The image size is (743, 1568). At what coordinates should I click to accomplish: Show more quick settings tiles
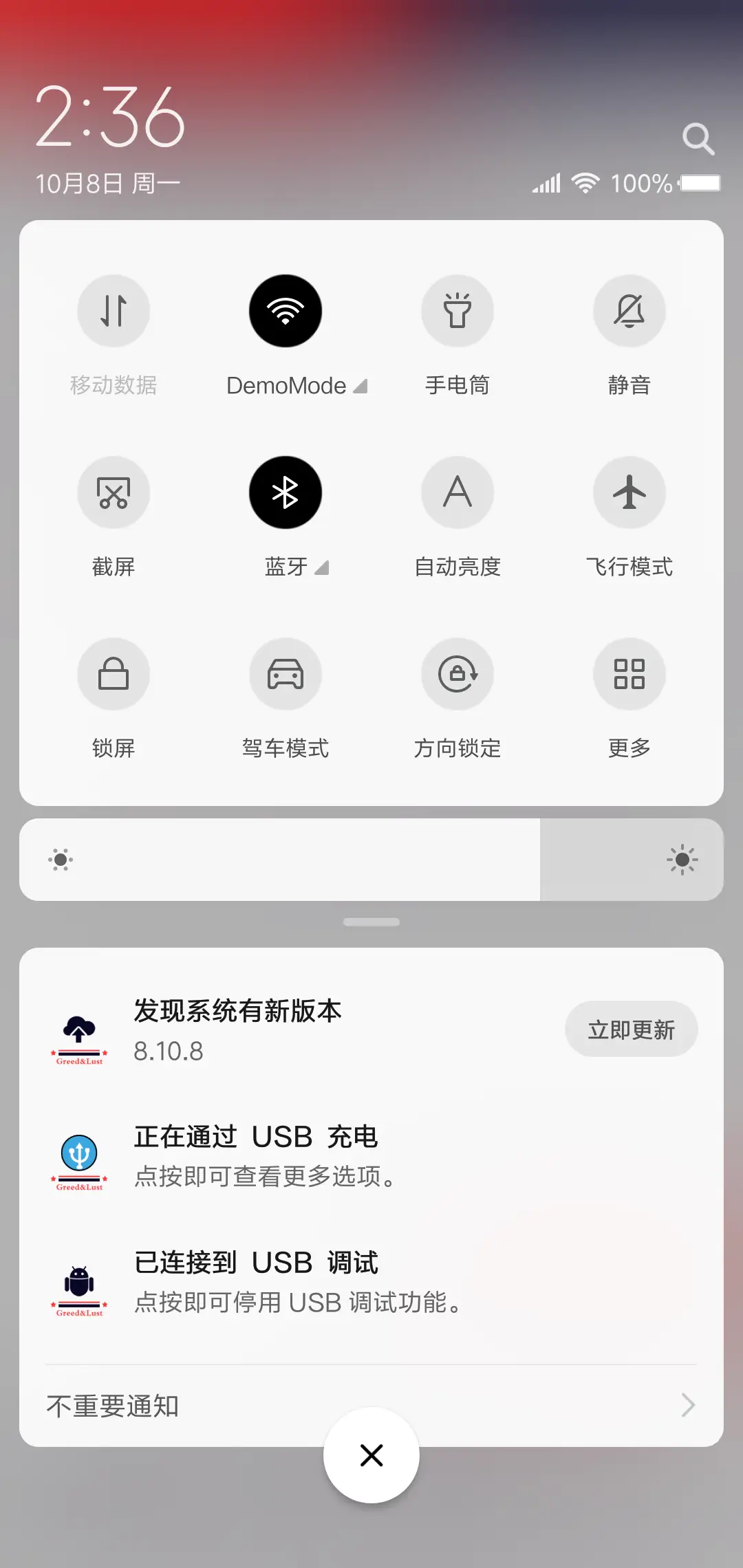tap(629, 674)
